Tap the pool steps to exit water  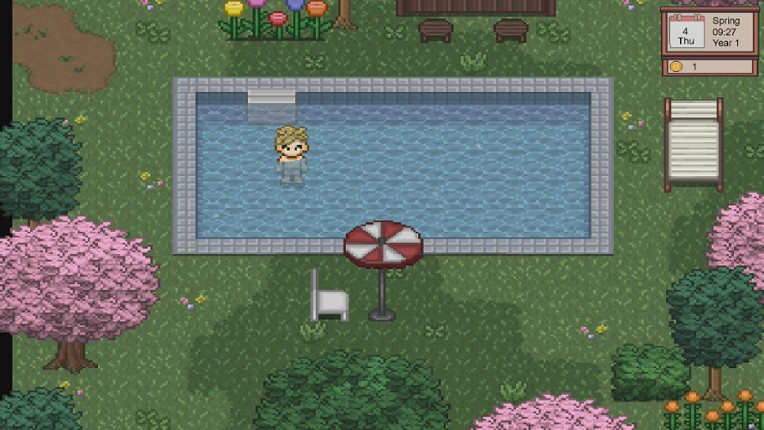click(271, 99)
